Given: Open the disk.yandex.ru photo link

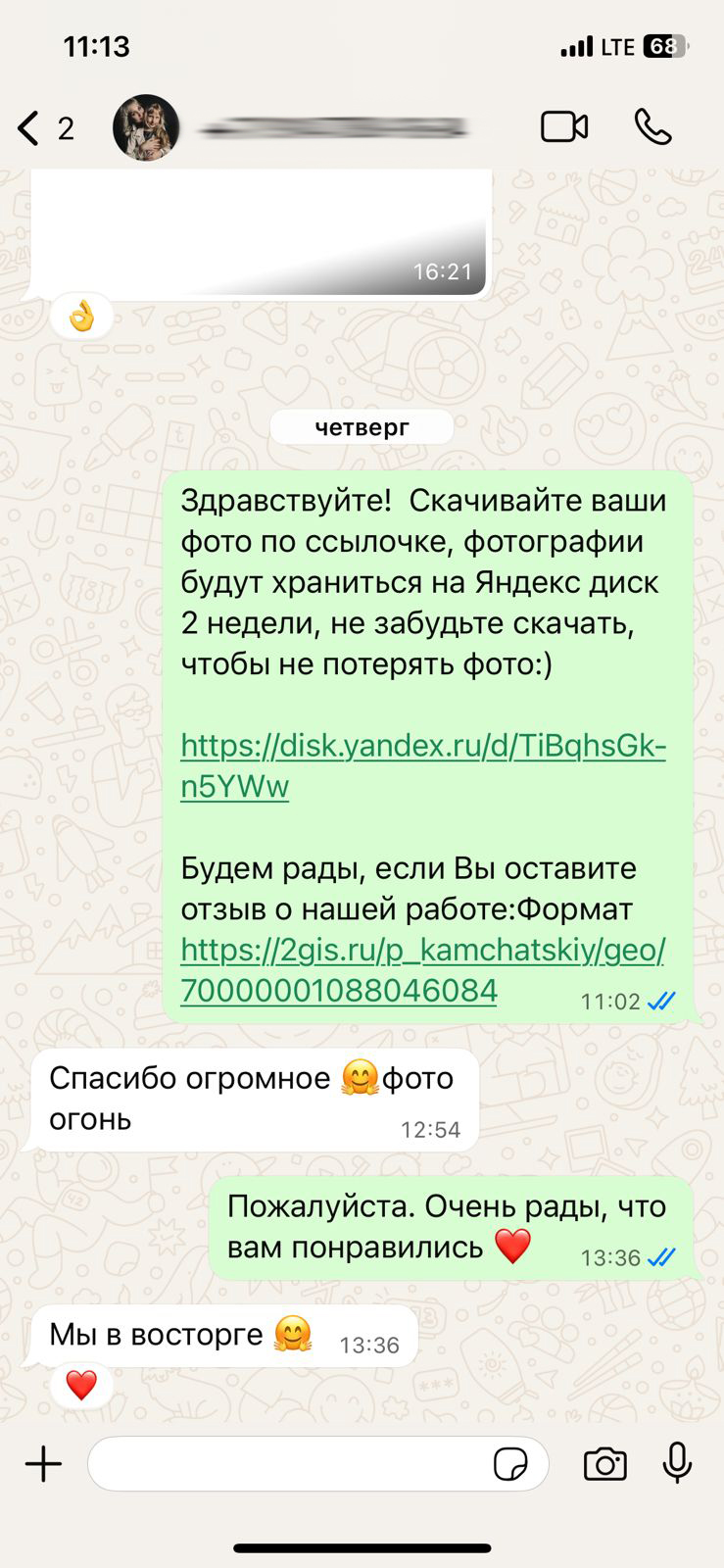Looking at the screenshot, I should (423, 766).
